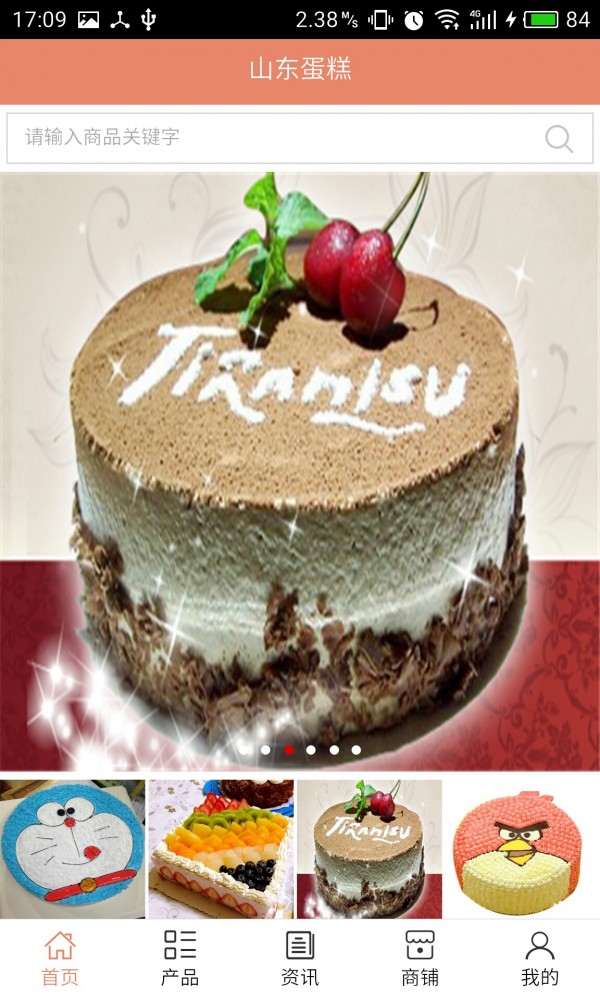Switch to the 商铺 tab

click(420, 958)
